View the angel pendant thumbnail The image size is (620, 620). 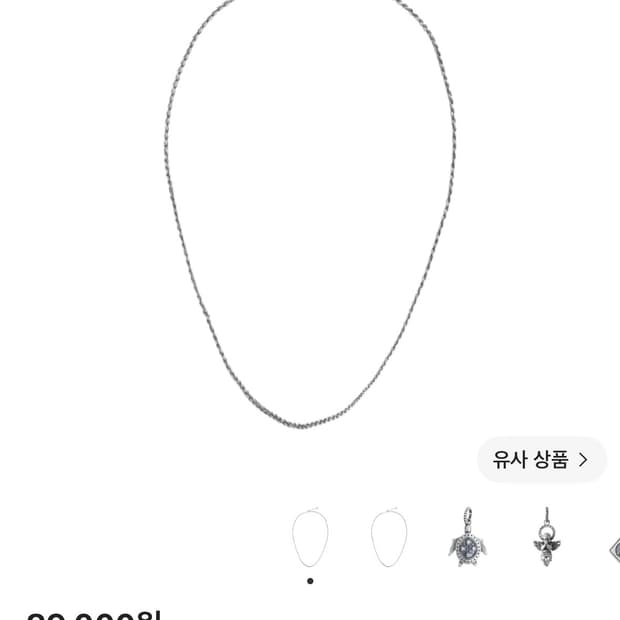547,537
